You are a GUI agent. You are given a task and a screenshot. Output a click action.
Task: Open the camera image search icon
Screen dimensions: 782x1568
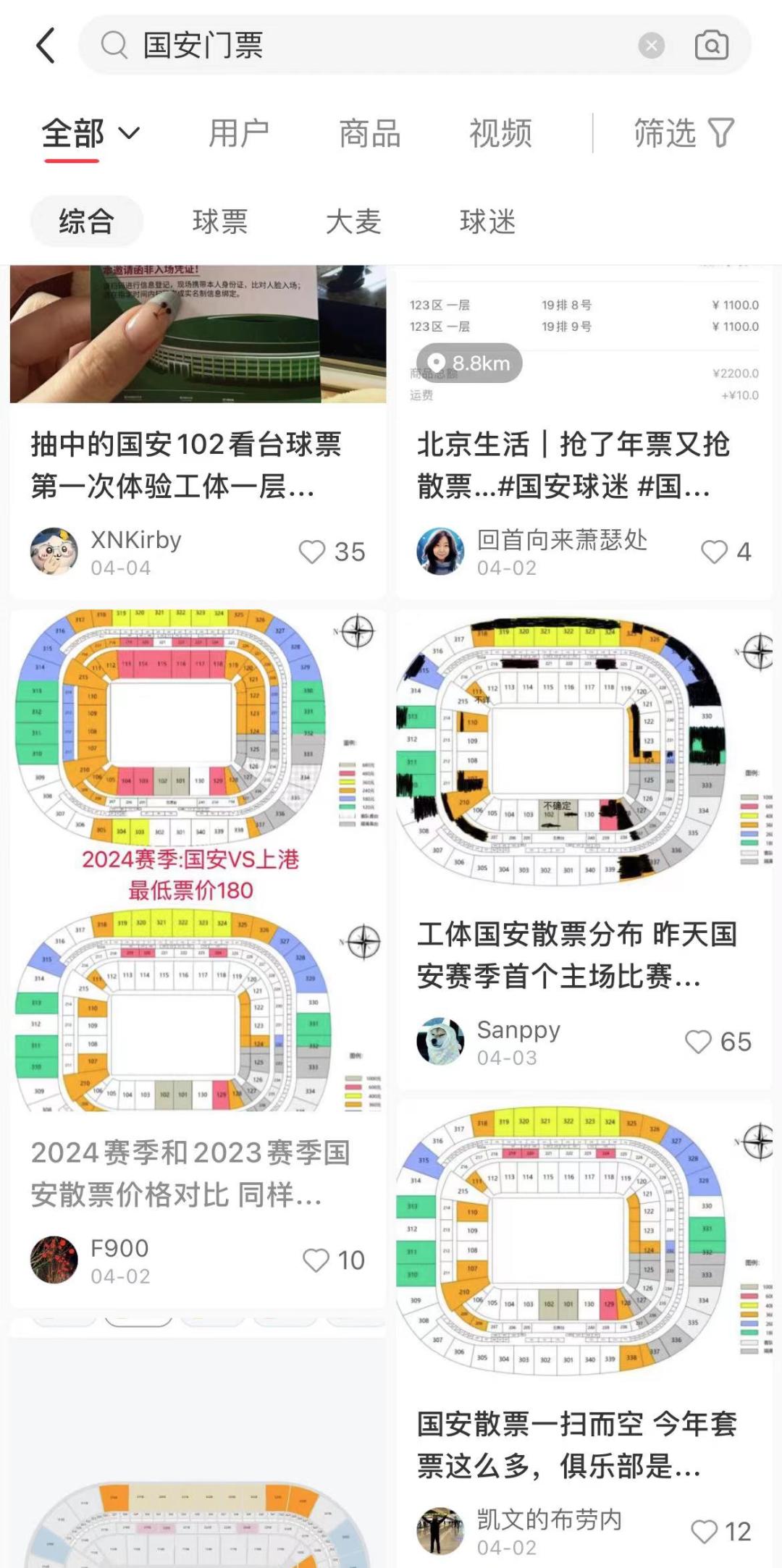pos(712,46)
